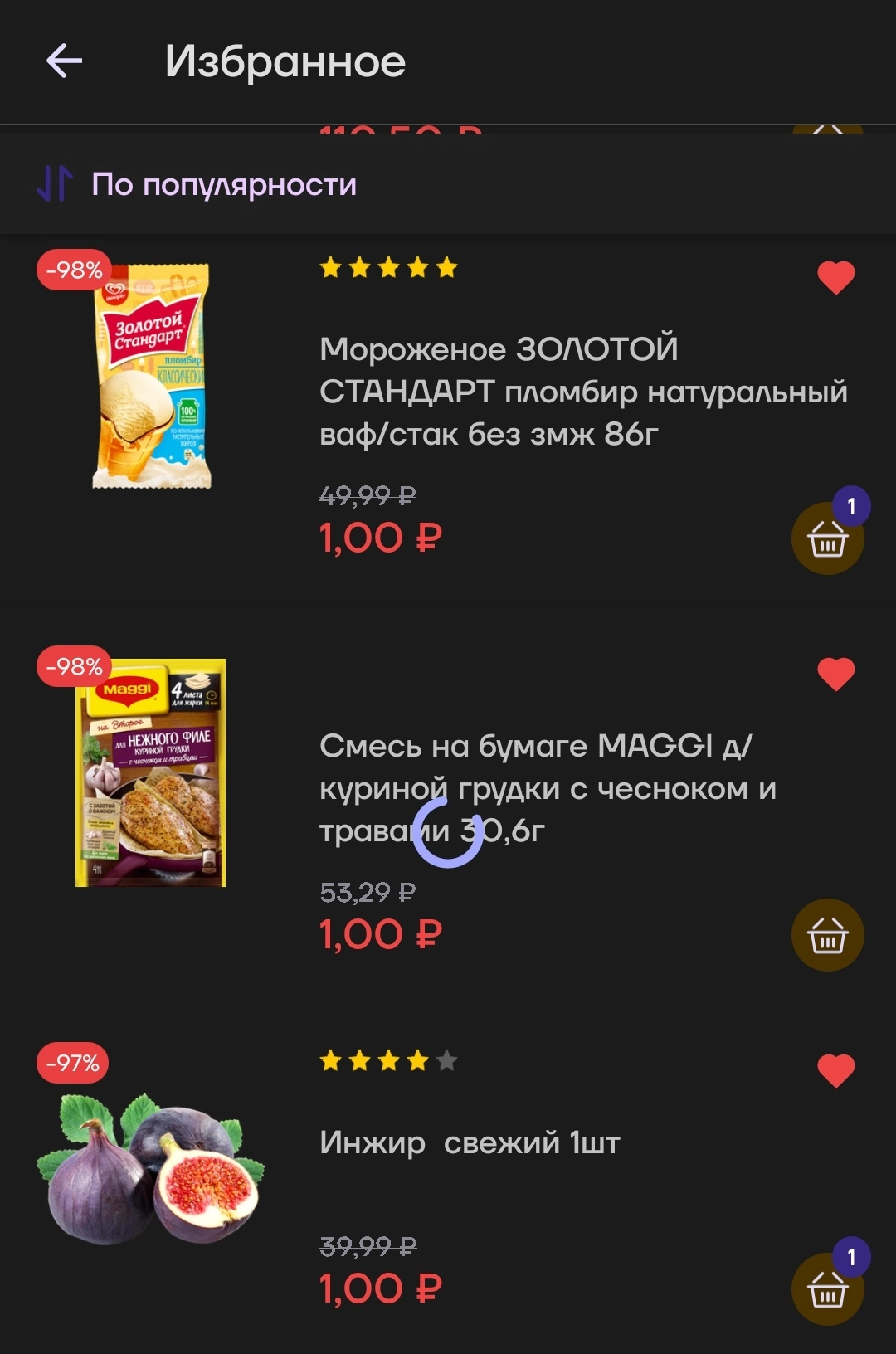Remove Инжир свежий from favorites

pyautogui.click(x=835, y=1070)
